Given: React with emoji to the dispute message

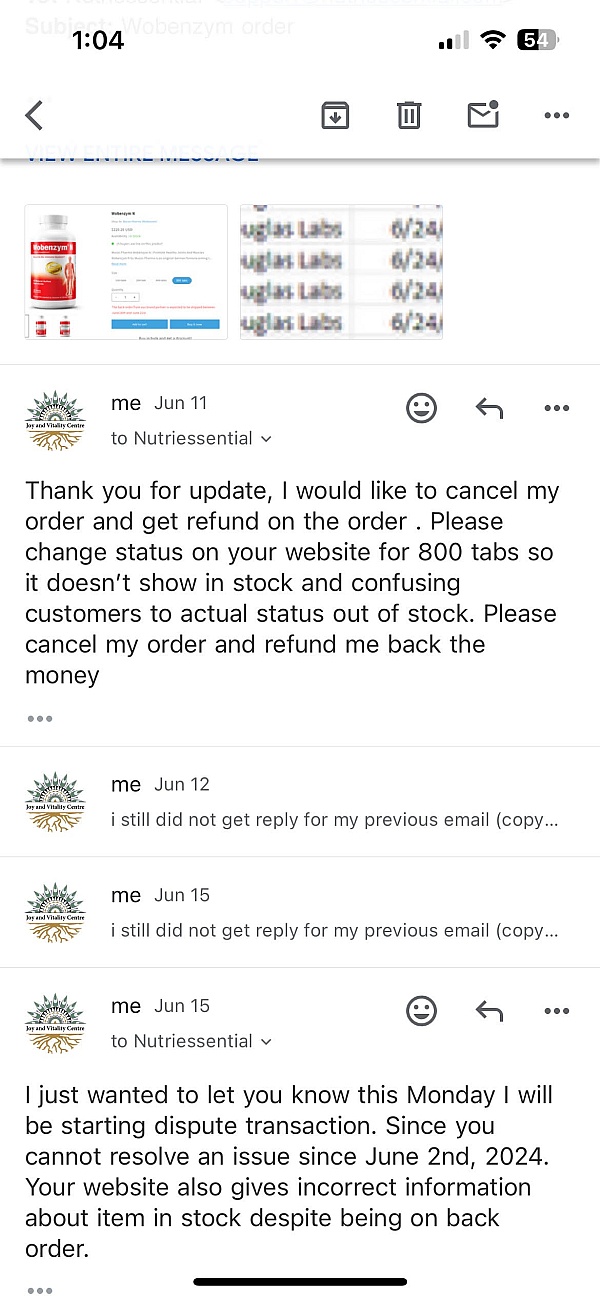Looking at the screenshot, I should click(421, 1010).
